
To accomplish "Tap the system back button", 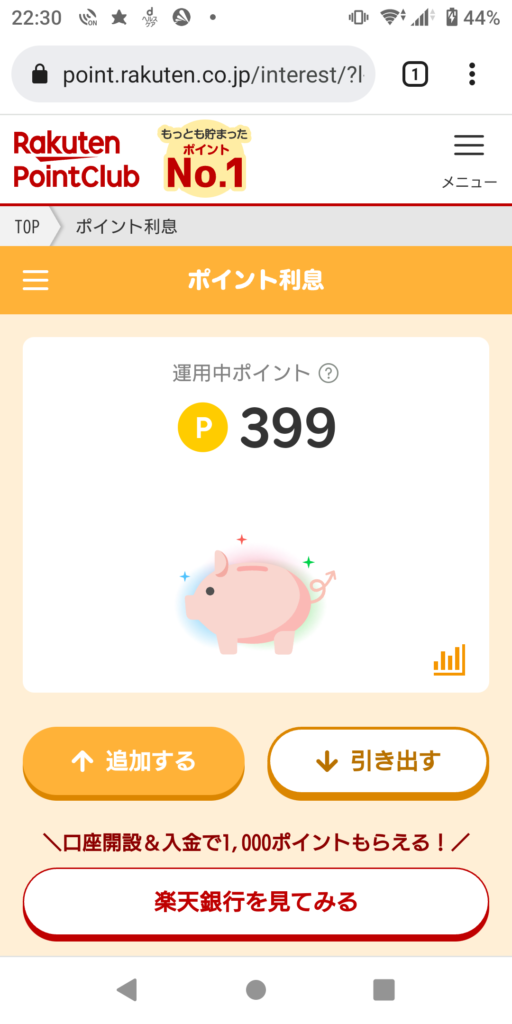I will [127, 990].
